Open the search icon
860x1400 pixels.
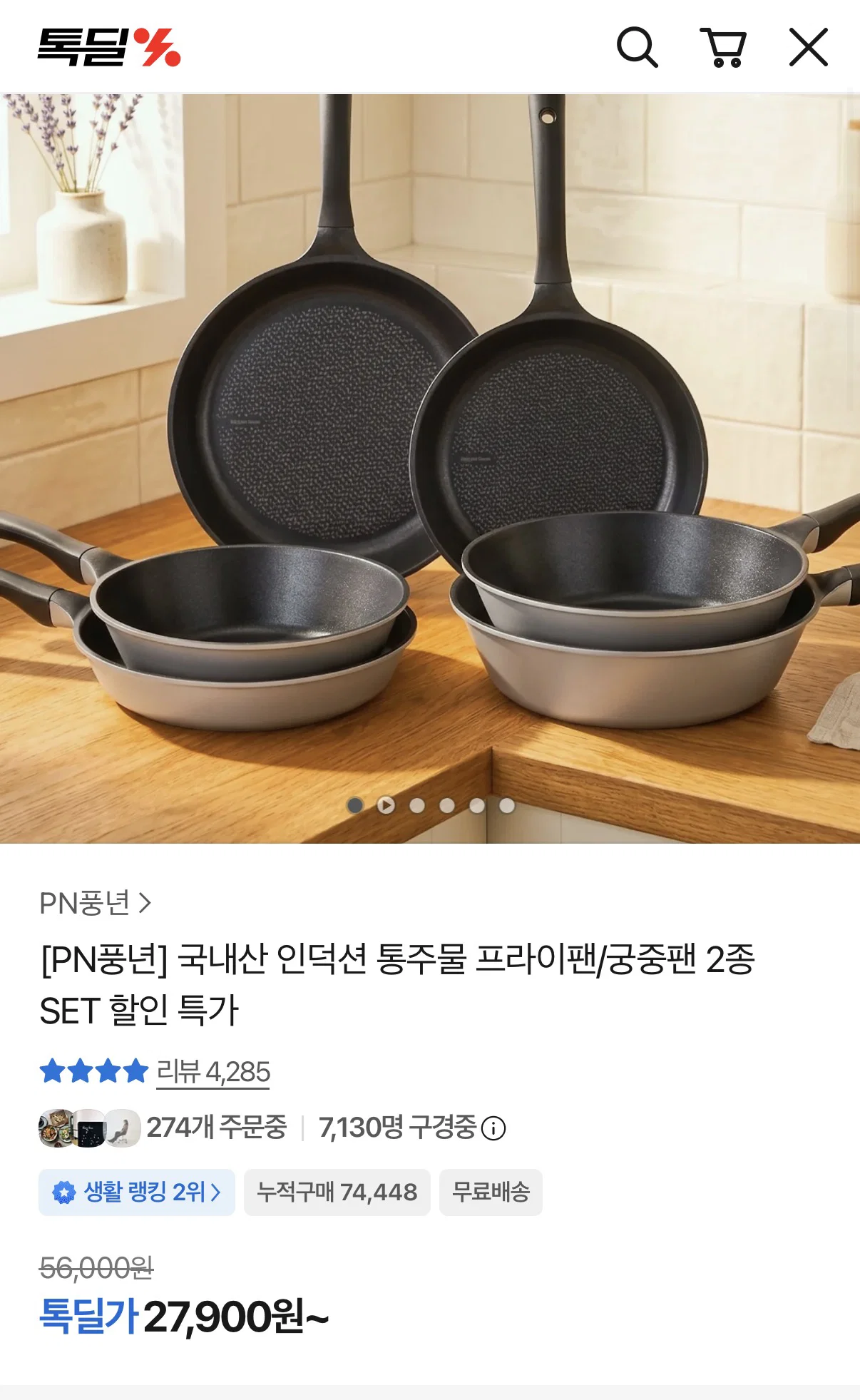(637, 47)
